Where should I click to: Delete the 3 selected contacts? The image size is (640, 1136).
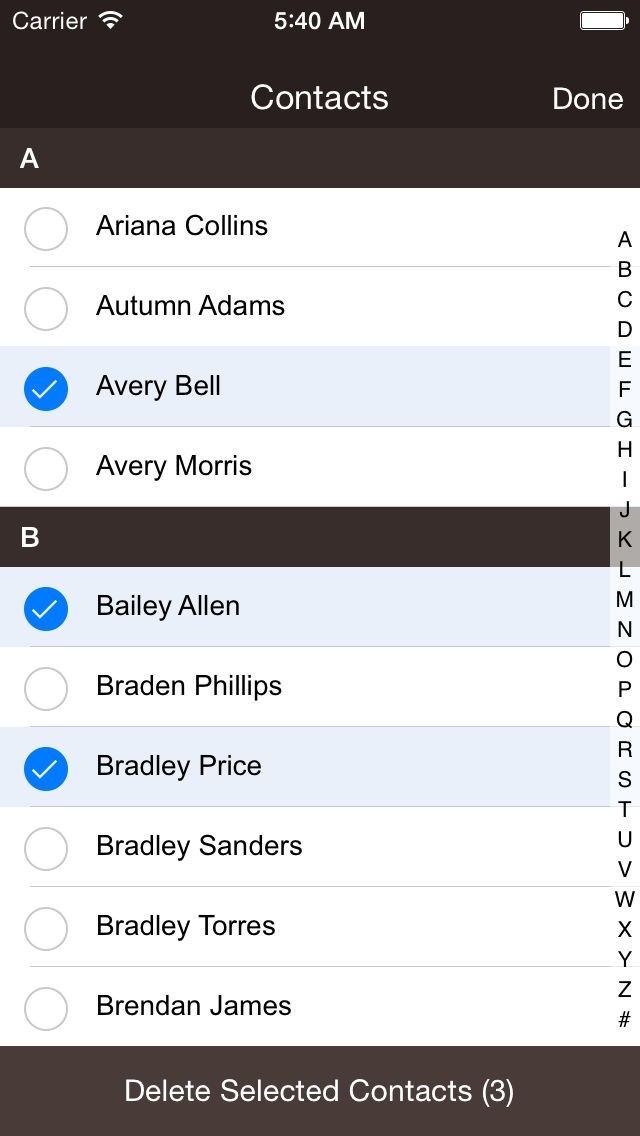pos(320,1091)
